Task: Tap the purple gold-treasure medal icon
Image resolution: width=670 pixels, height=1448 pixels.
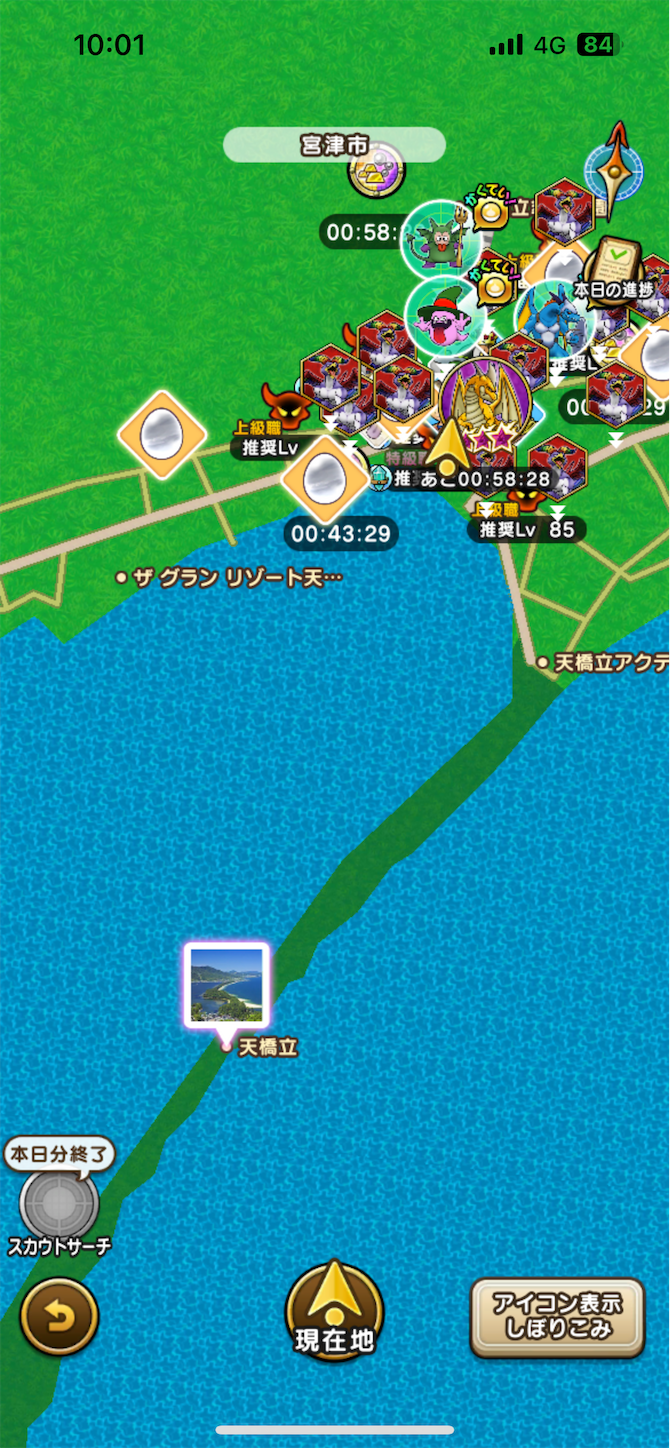Action: pos(376,170)
